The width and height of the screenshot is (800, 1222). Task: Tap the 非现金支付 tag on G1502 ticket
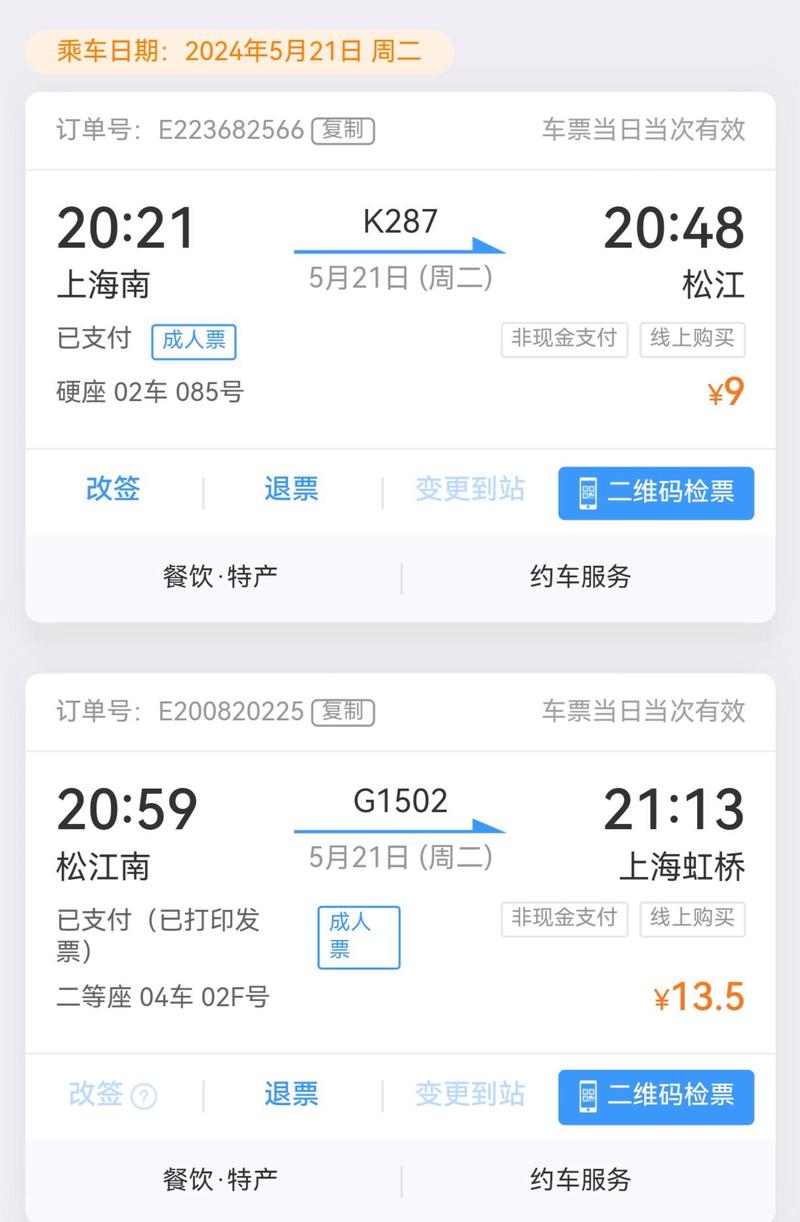pyautogui.click(x=563, y=918)
